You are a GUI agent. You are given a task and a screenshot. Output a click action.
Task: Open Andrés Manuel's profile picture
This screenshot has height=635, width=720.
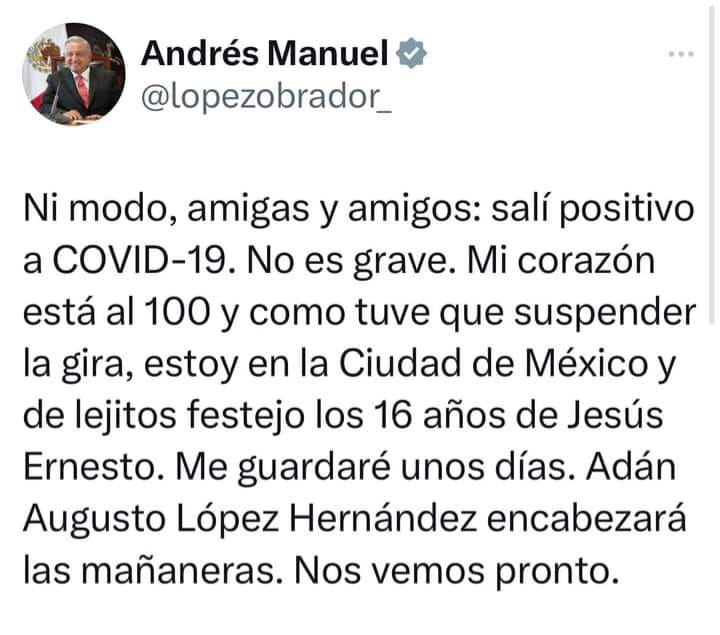click(x=73, y=74)
